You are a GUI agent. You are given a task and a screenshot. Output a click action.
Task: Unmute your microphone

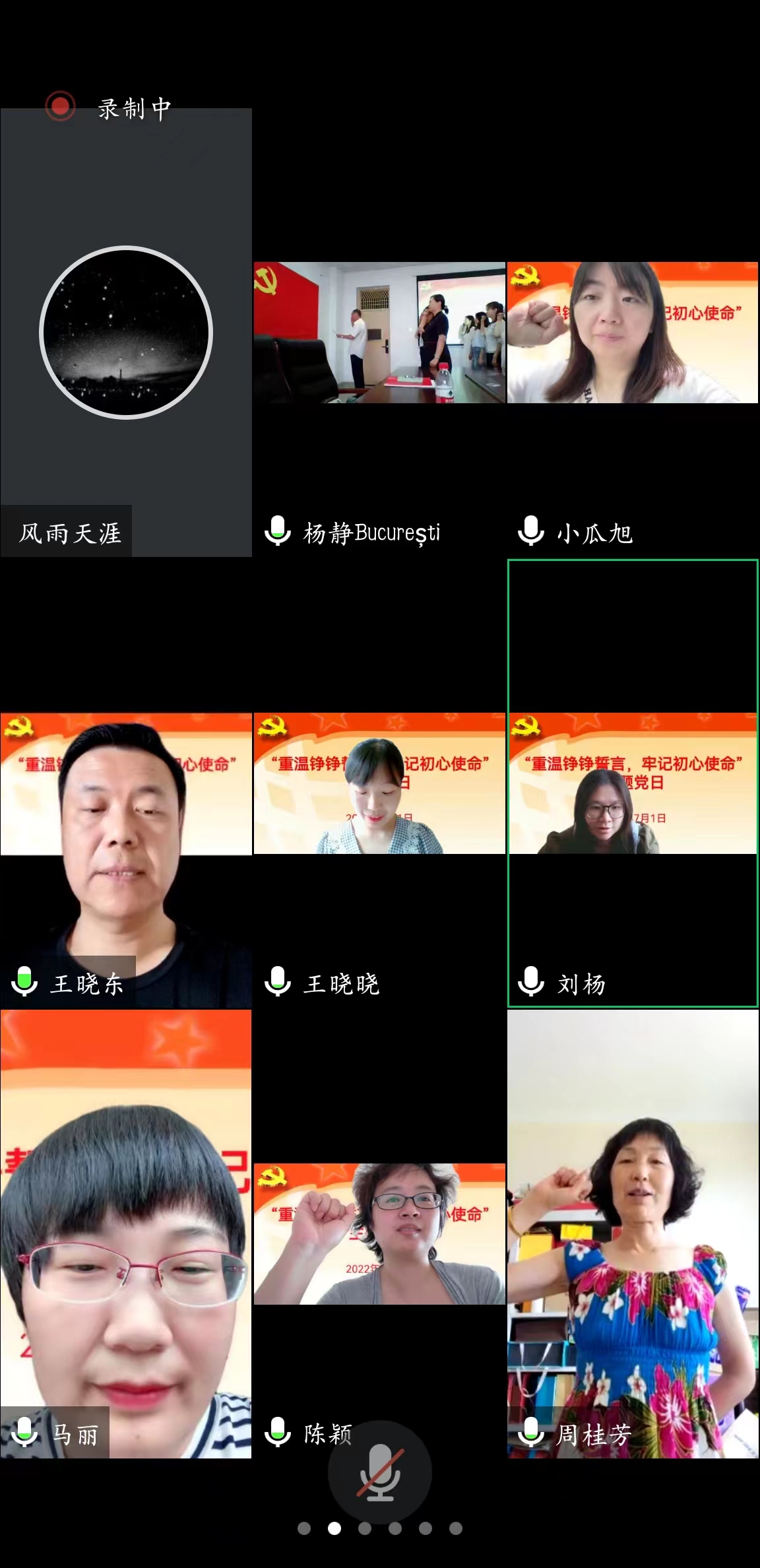click(x=379, y=1473)
